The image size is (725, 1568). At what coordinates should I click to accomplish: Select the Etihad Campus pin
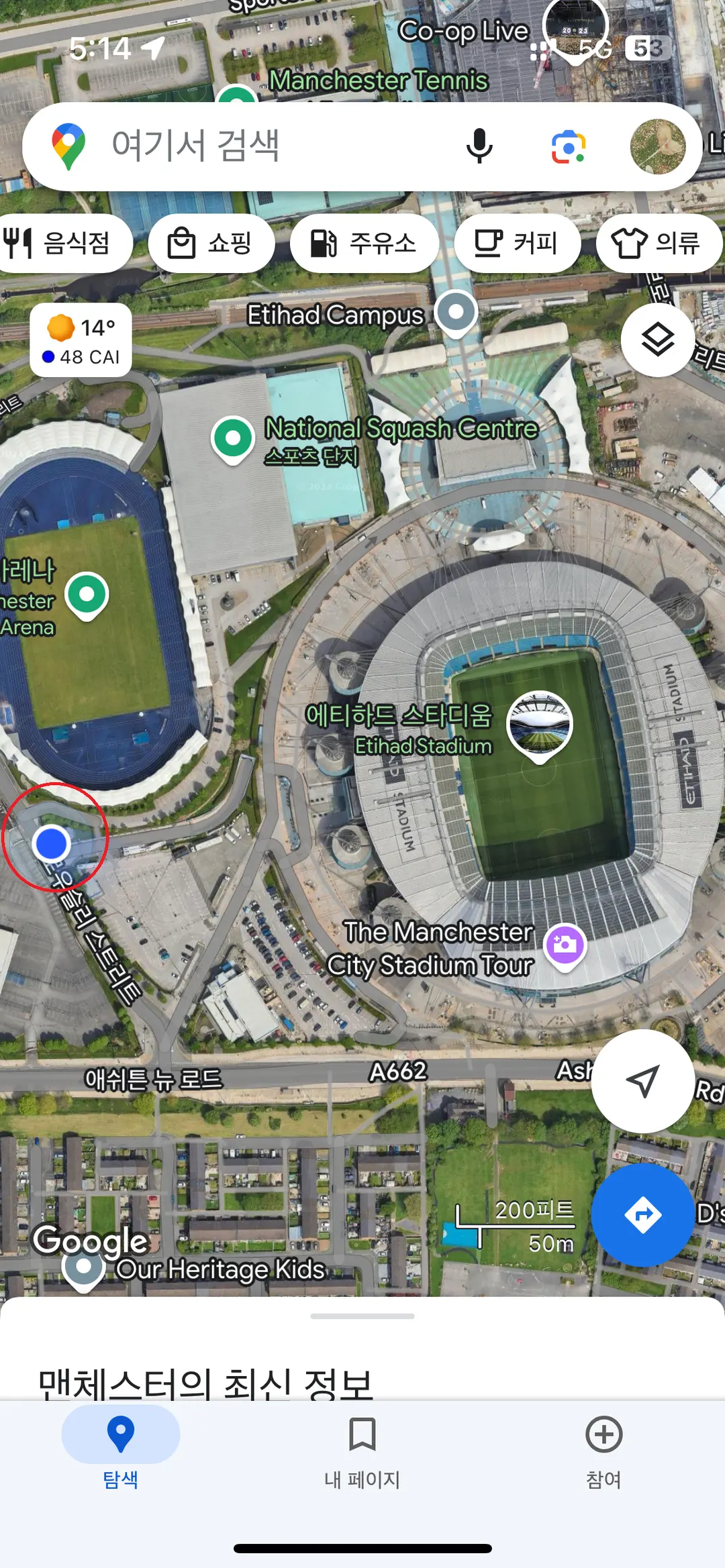click(x=456, y=313)
